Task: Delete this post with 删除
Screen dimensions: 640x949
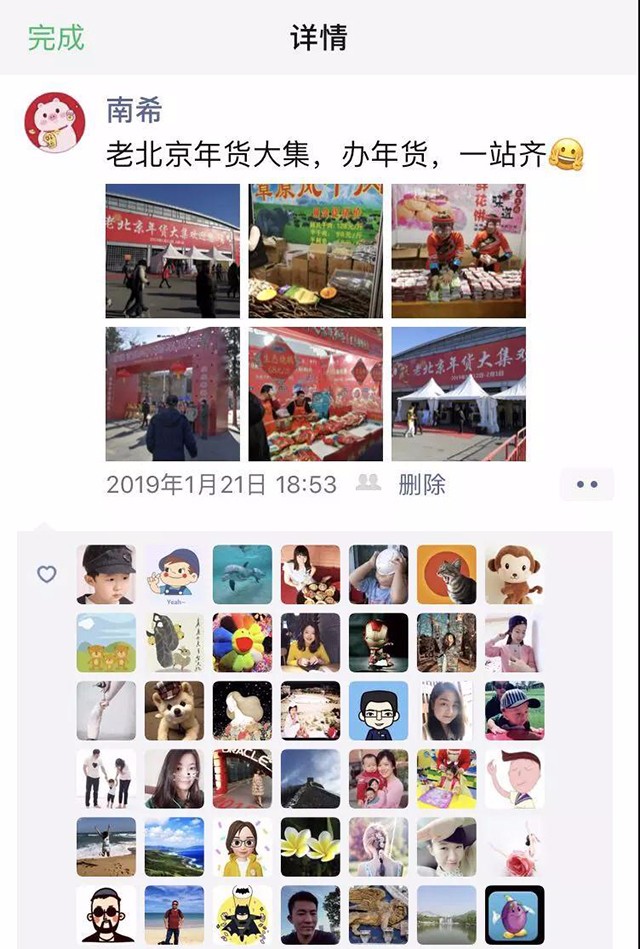Action: (x=421, y=485)
